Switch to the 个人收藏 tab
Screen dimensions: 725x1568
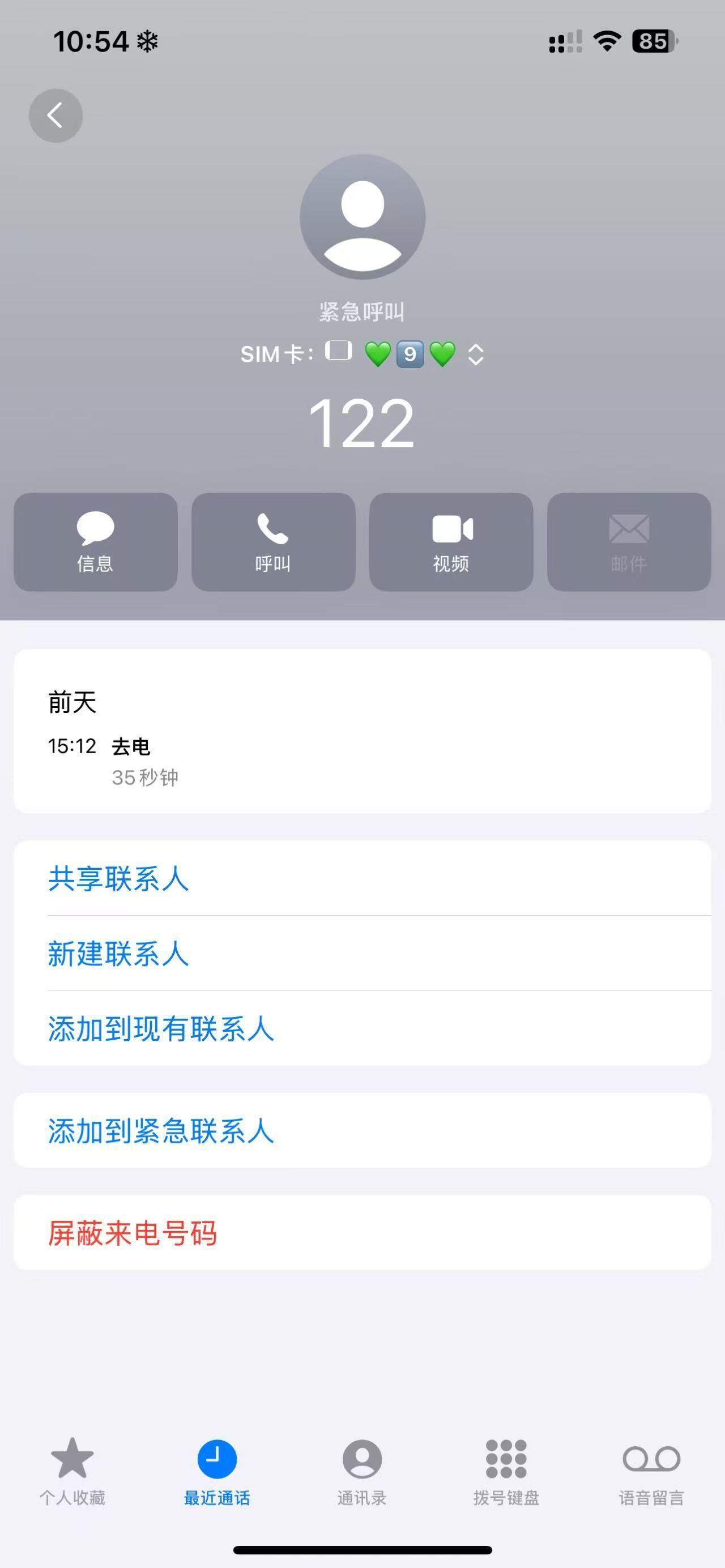point(72,1471)
